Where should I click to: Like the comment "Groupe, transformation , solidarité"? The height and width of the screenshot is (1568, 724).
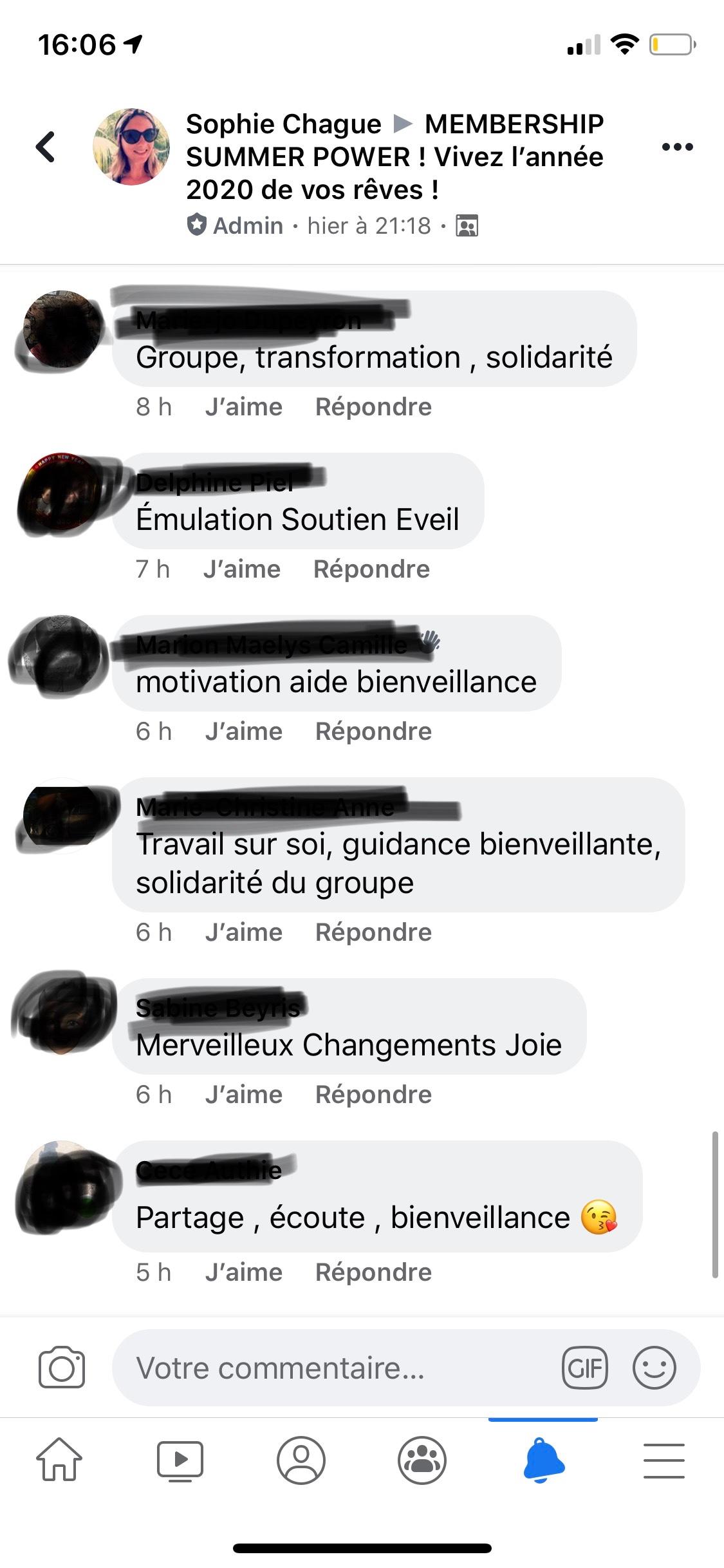point(243,407)
